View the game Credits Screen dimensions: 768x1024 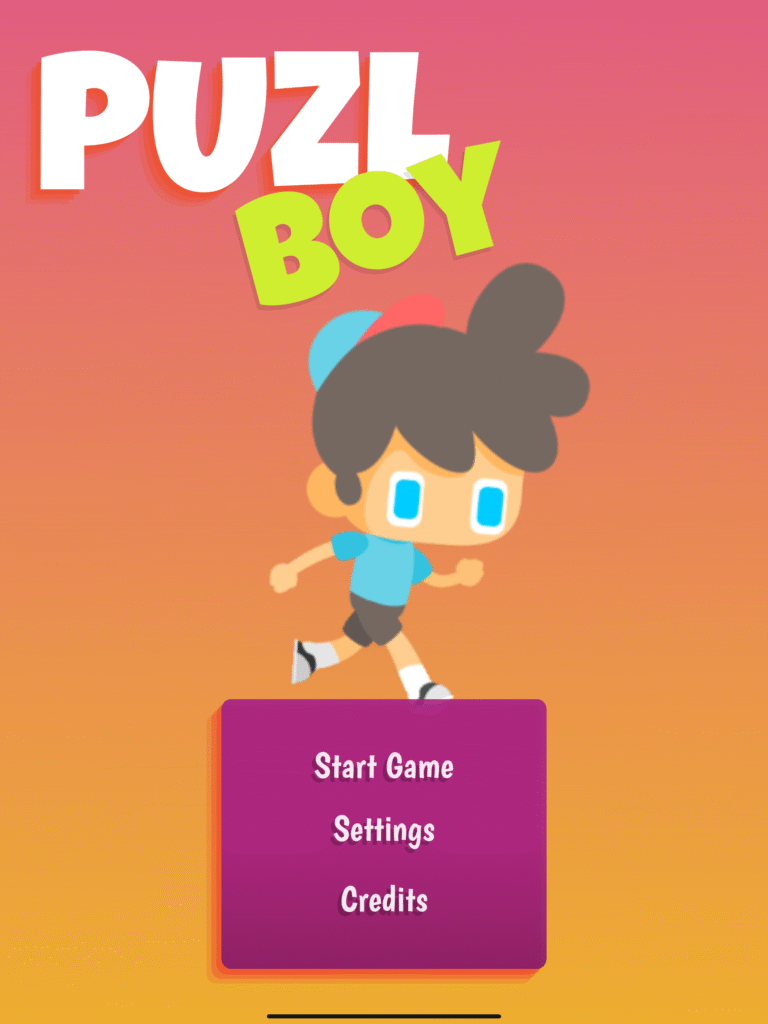point(384,899)
